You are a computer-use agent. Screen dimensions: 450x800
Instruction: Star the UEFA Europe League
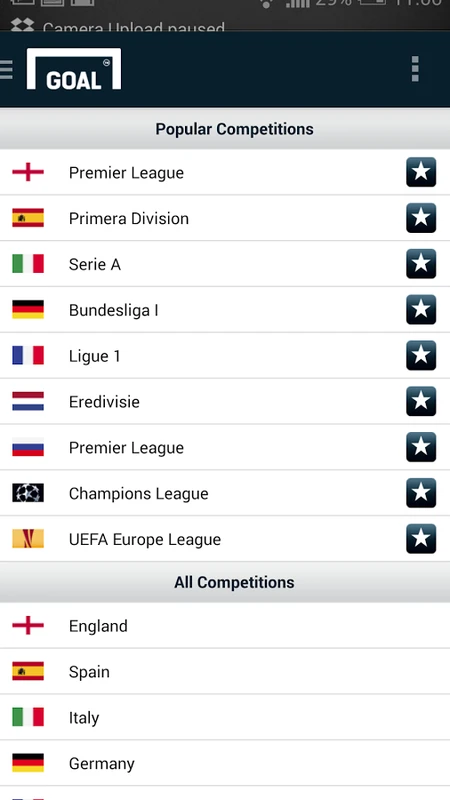421,539
